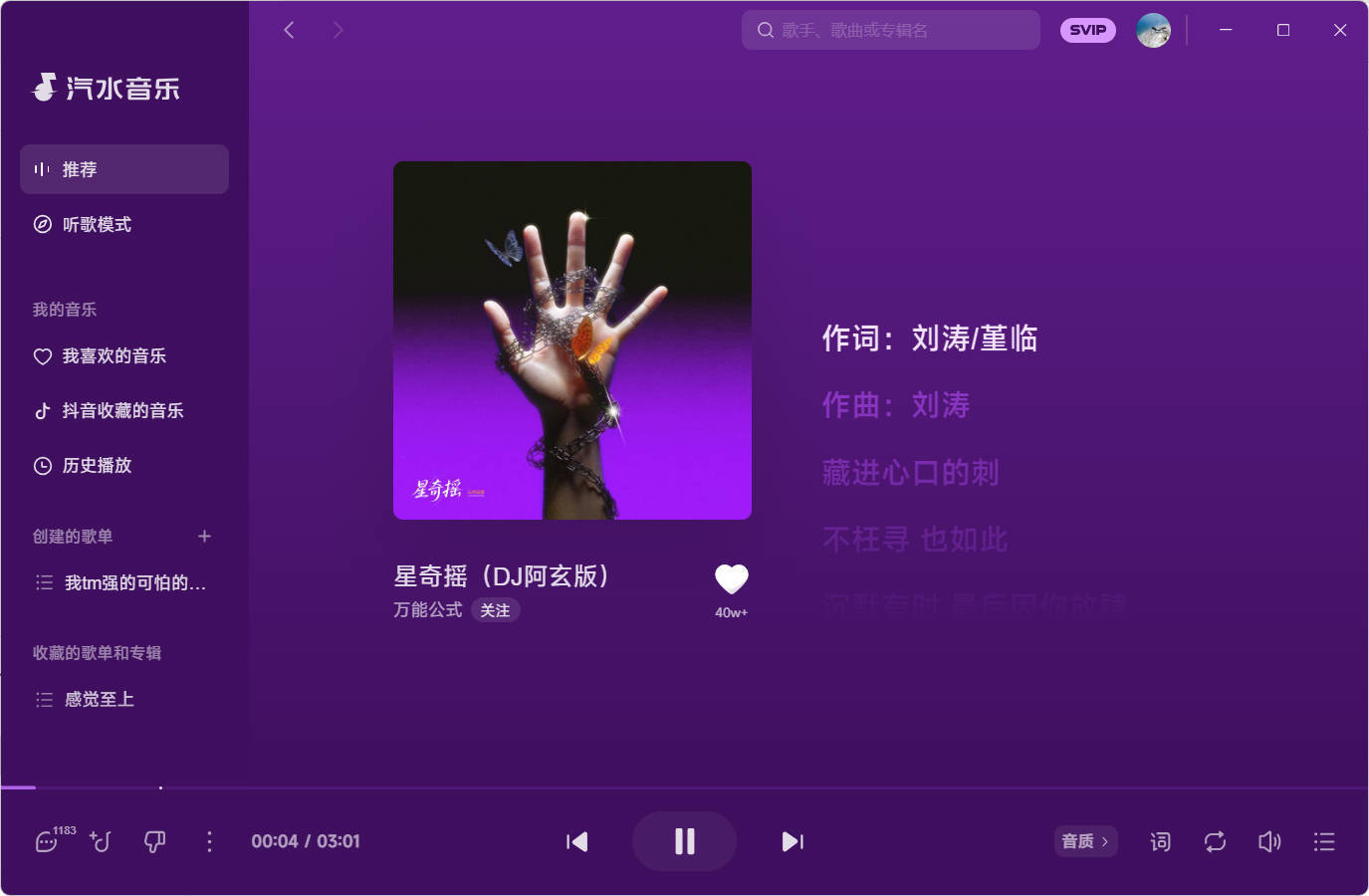Open comments with 1183 count
This screenshot has height=896, width=1369.
coord(47,842)
